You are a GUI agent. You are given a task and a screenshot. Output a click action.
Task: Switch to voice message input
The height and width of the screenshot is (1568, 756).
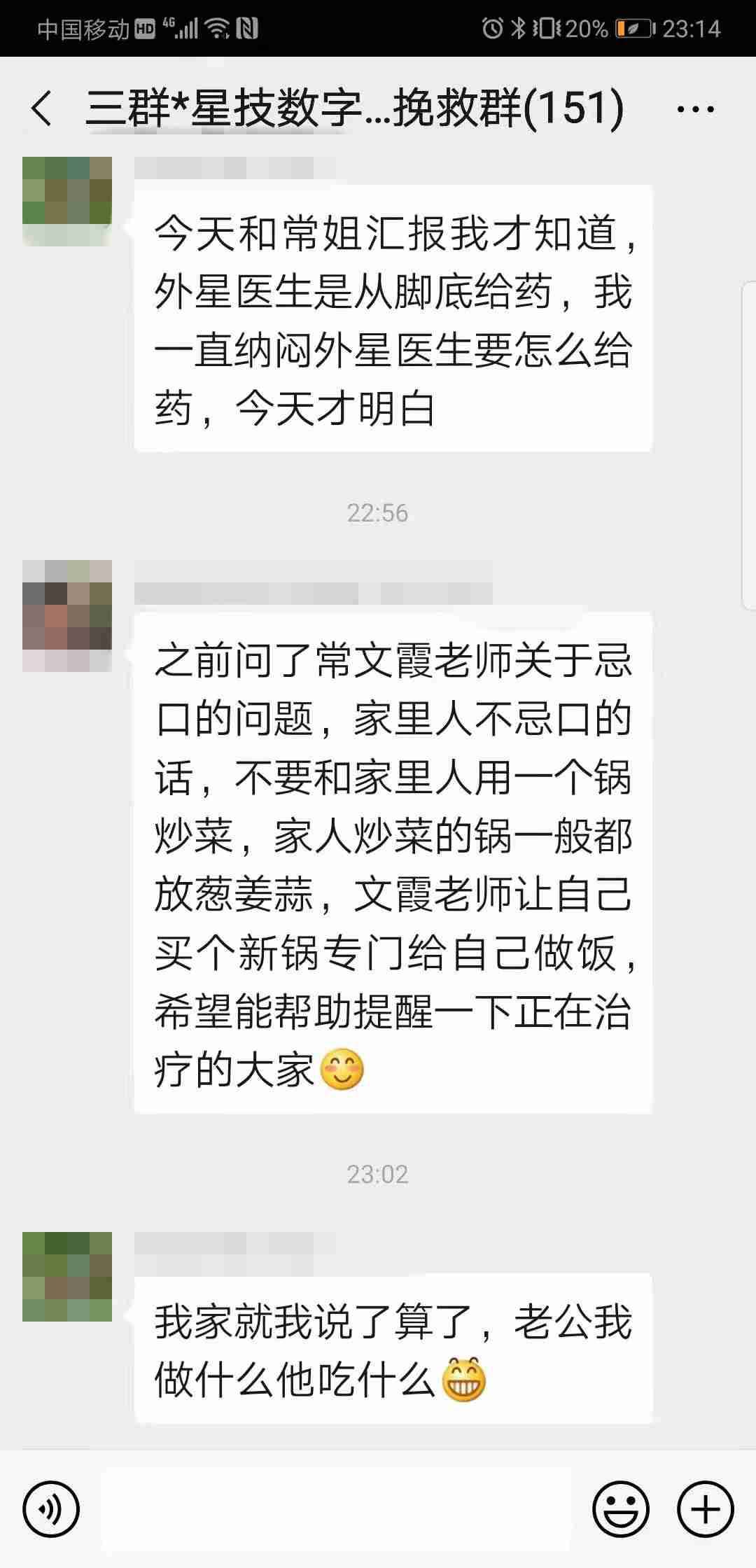point(51,1508)
